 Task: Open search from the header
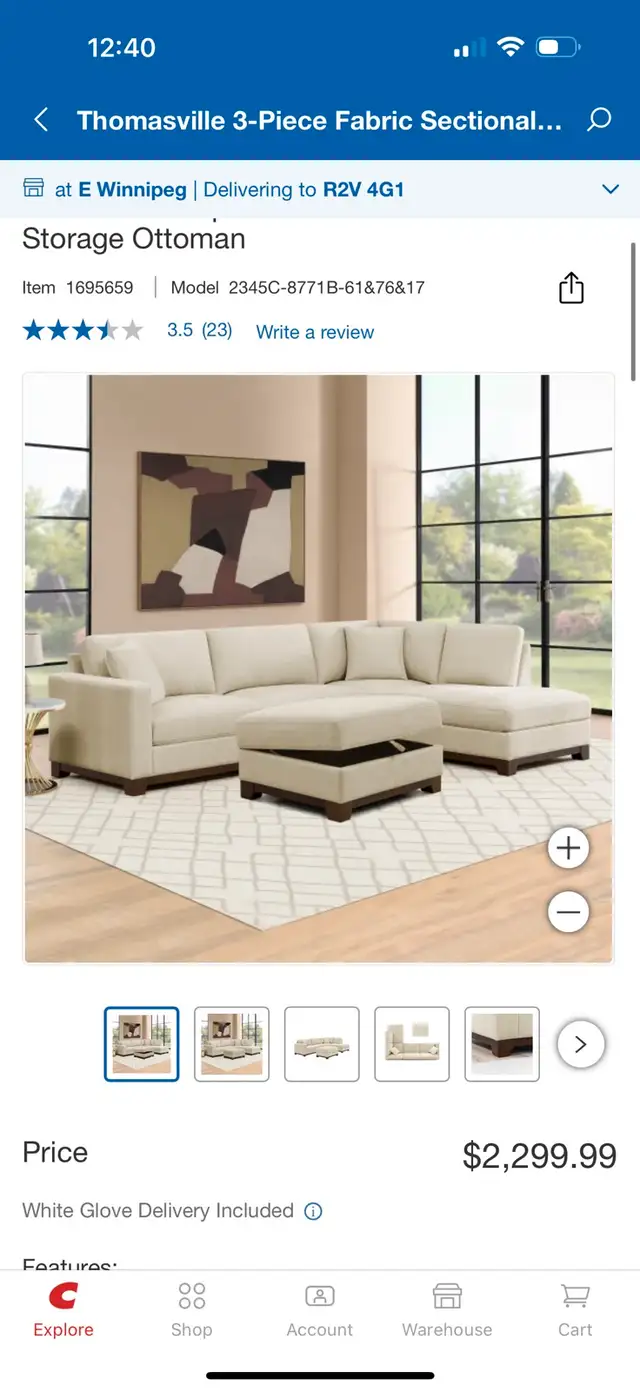[x=599, y=121]
